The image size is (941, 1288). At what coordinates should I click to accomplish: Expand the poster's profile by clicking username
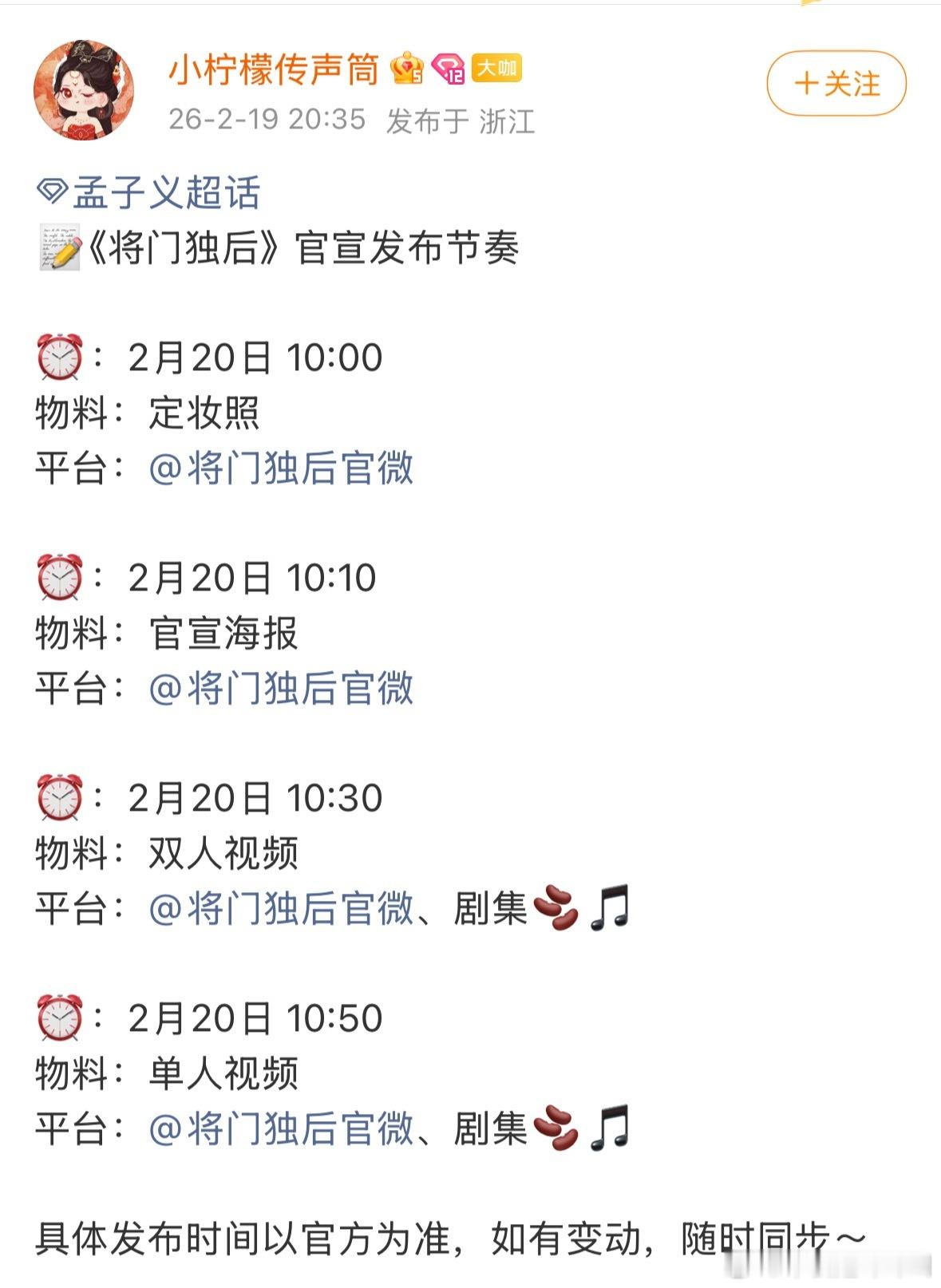(x=272, y=69)
